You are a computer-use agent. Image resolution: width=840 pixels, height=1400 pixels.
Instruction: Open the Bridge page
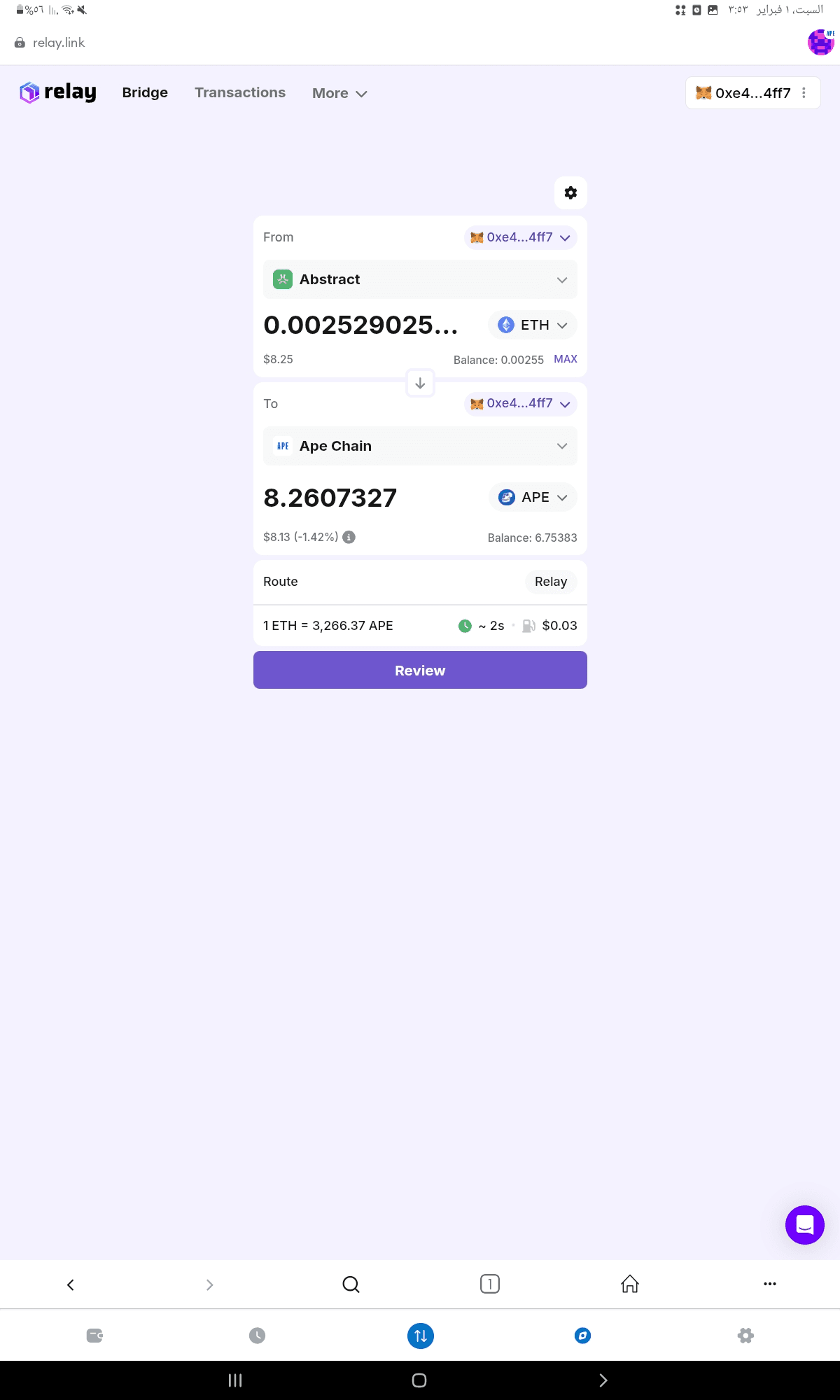click(145, 92)
